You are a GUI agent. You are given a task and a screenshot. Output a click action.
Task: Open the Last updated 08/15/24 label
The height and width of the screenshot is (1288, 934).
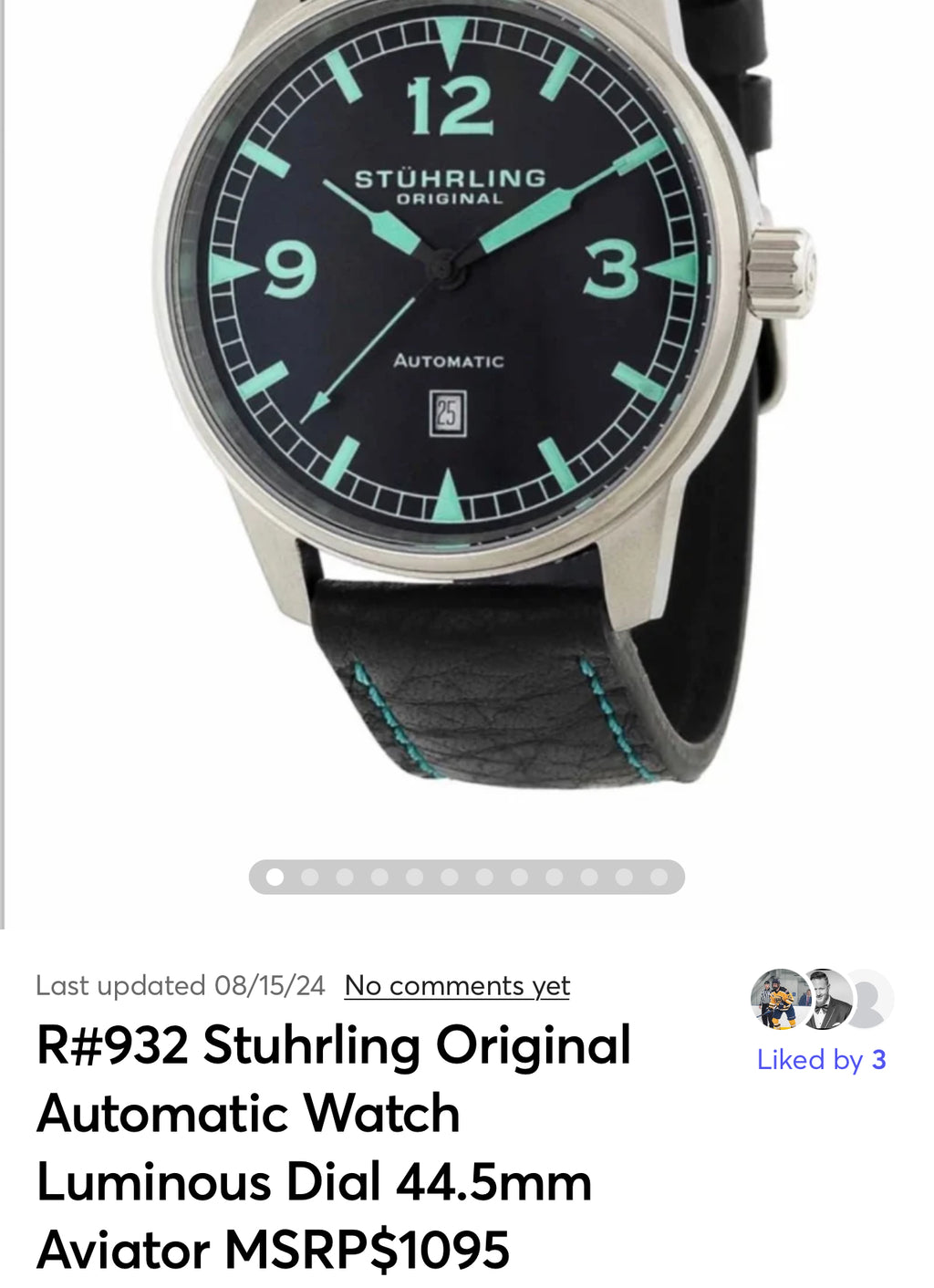[x=176, y=986]
